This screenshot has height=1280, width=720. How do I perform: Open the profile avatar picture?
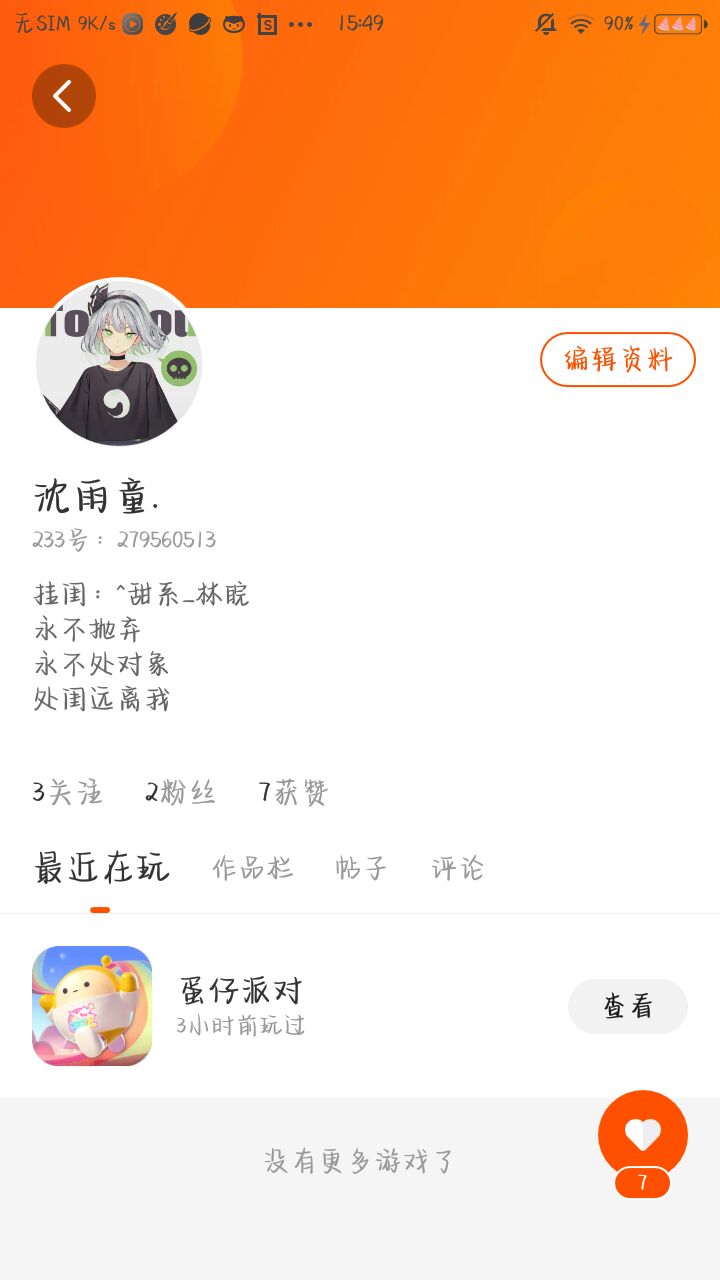click(x=119, y=362)
